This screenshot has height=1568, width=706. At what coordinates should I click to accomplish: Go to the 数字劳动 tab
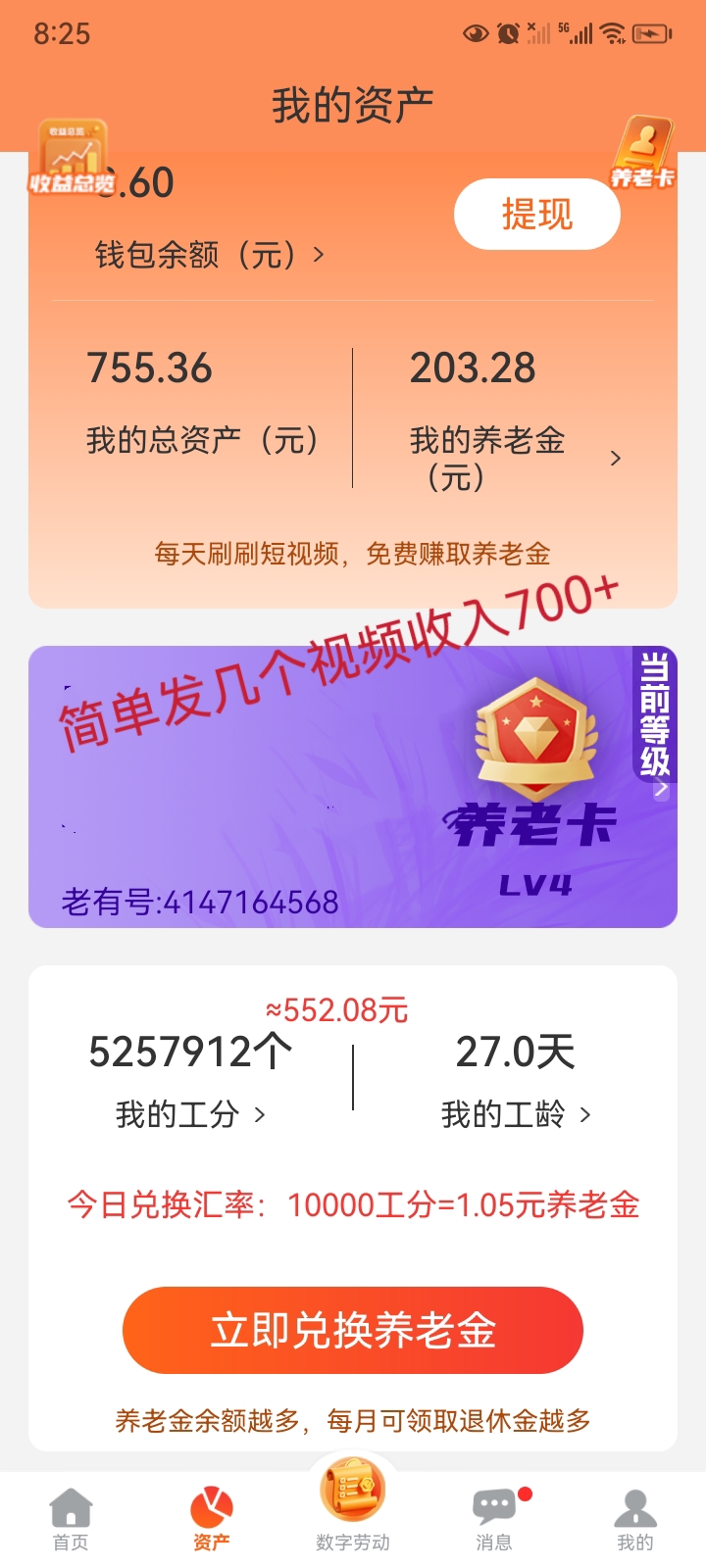click(x=353, y=1509)
